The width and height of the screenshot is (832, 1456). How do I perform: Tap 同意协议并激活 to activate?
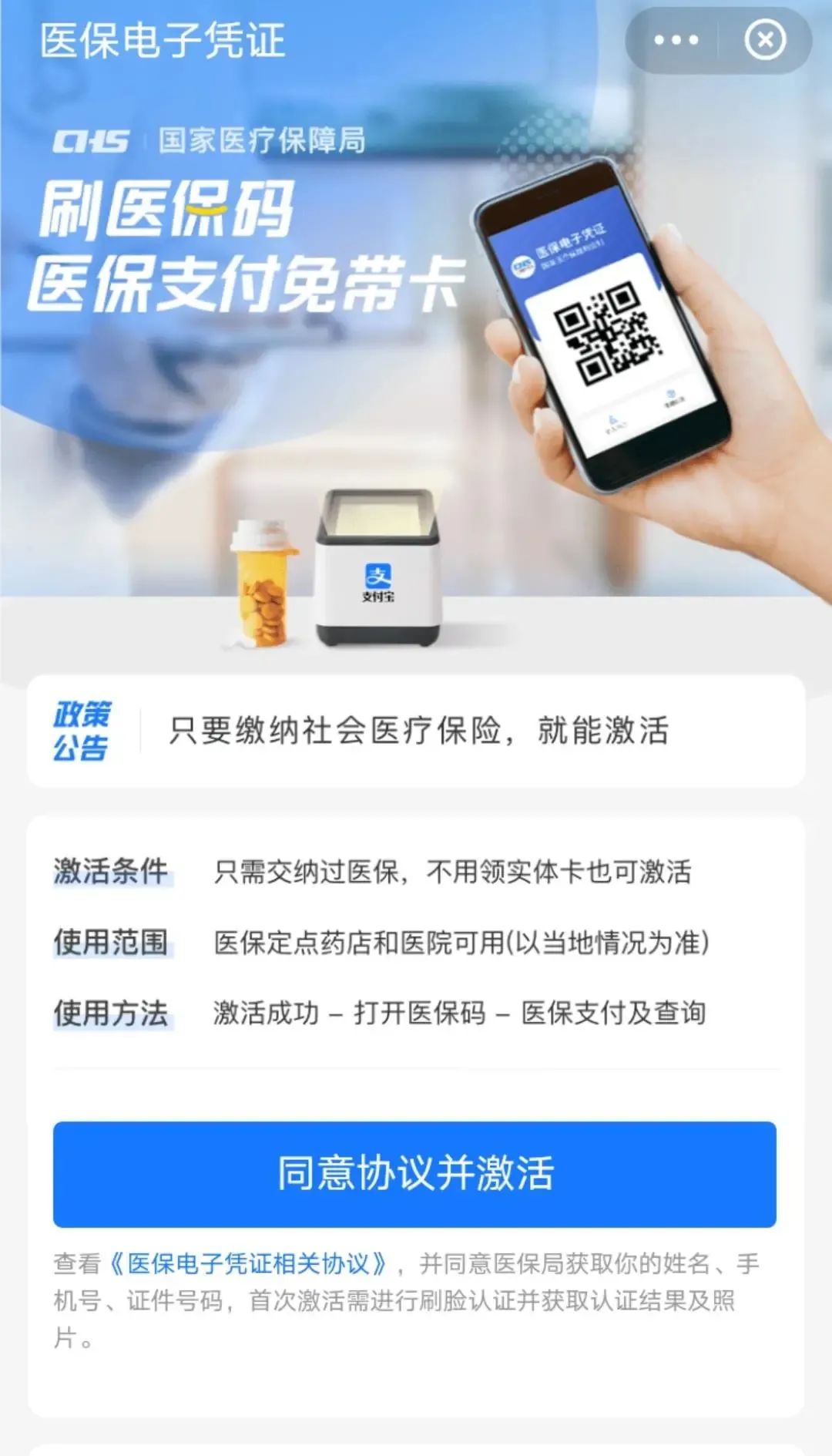pos(414,1174)
